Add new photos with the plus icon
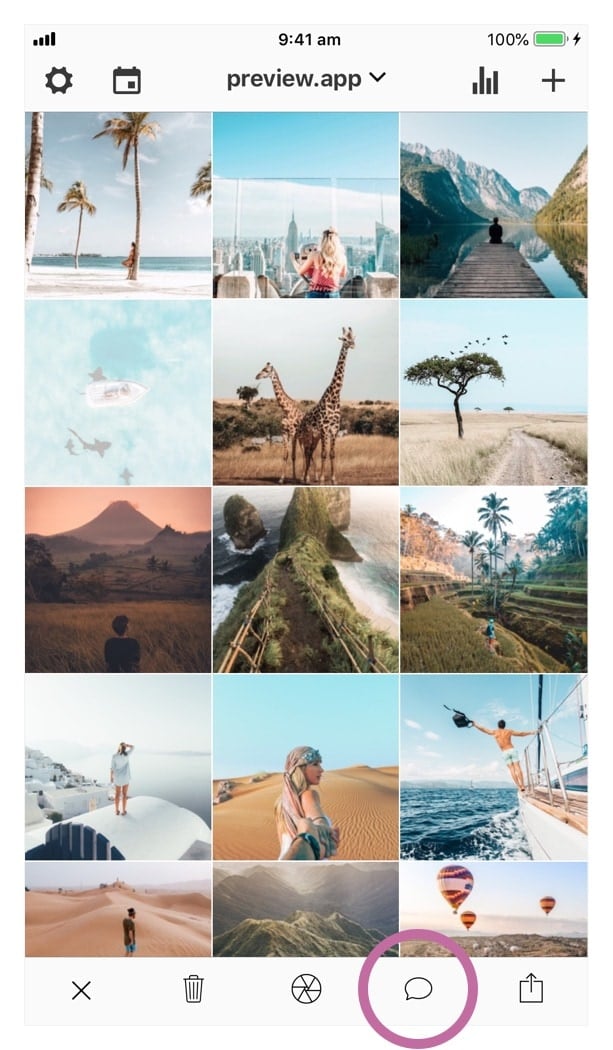 (x=553, y=81)
